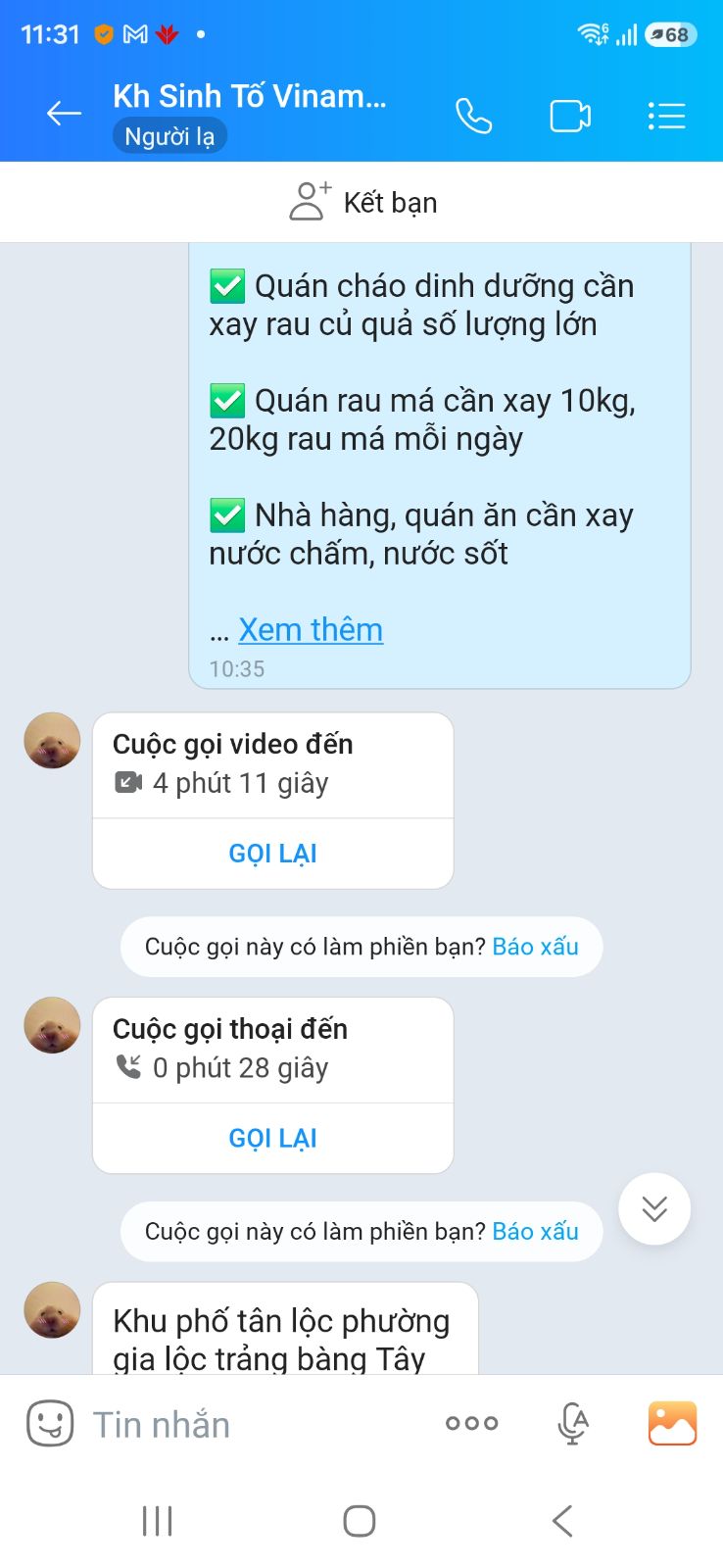Open the chat options menu icon
Image resolution: width=723 pixels, height=1568 pixels.
click(x=666, y=116)
